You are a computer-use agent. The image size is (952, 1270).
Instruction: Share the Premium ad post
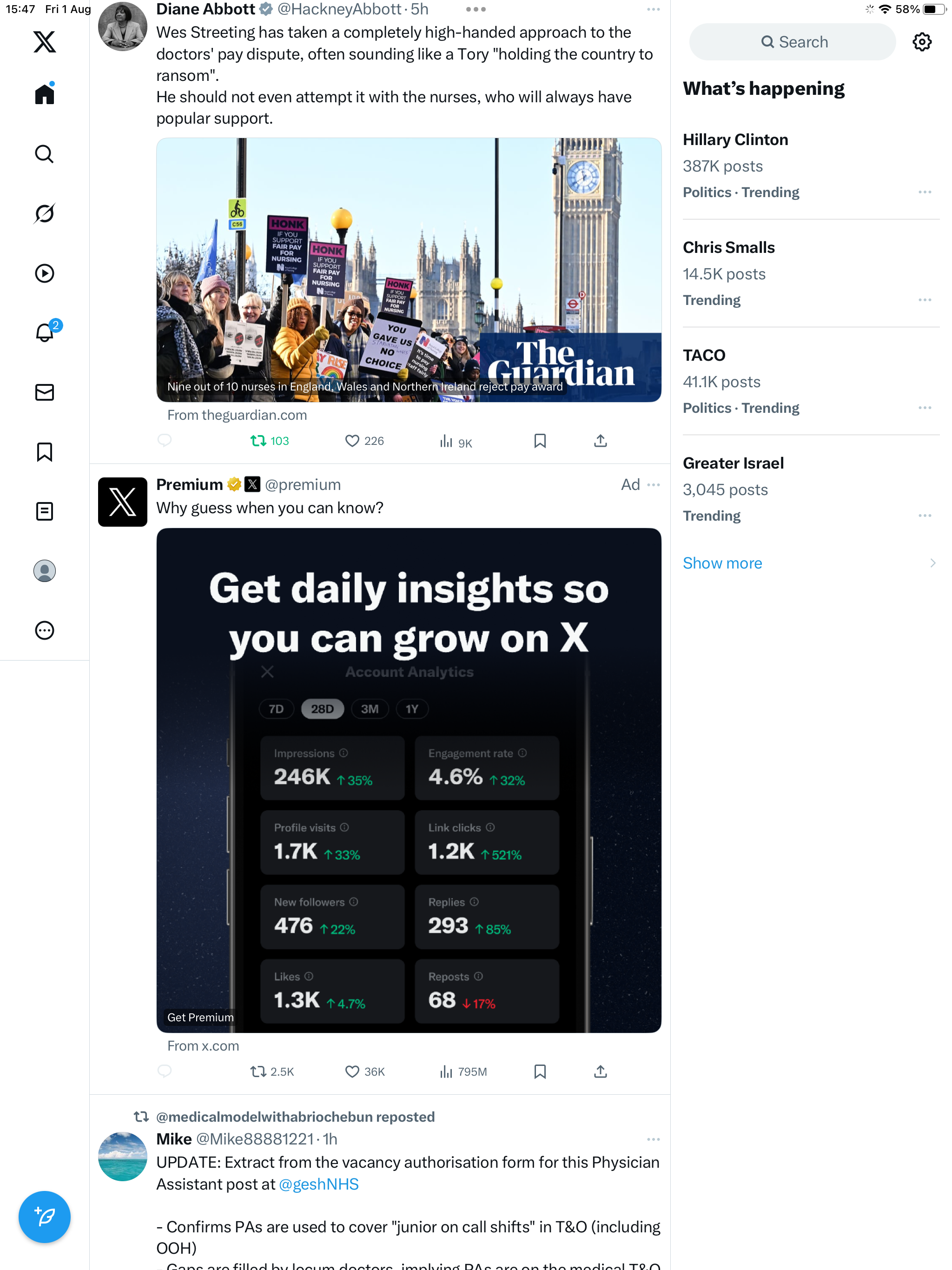600,1072
